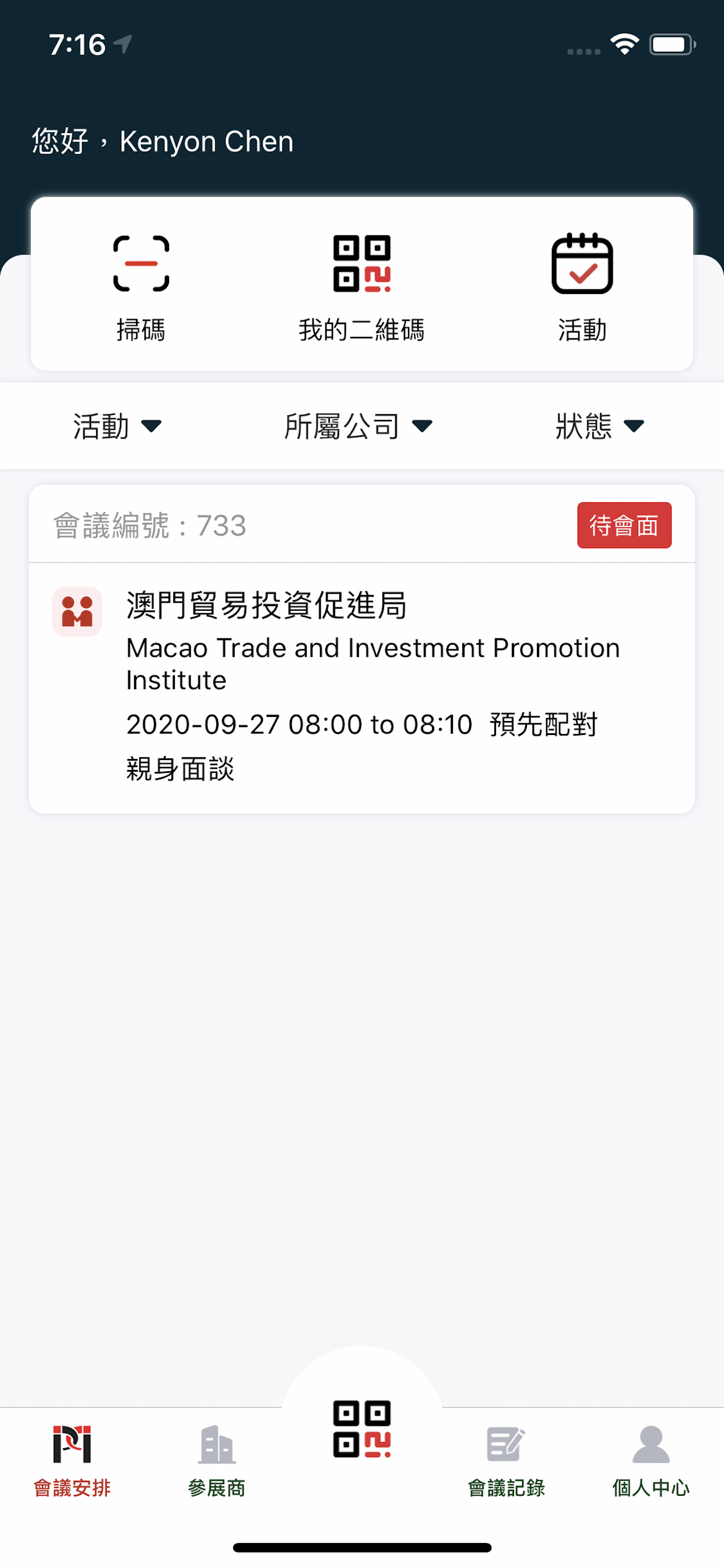Screen dimensions: 724x1568
Task: Expand the 所屬公司 filter dropdown
Action: 359,425
